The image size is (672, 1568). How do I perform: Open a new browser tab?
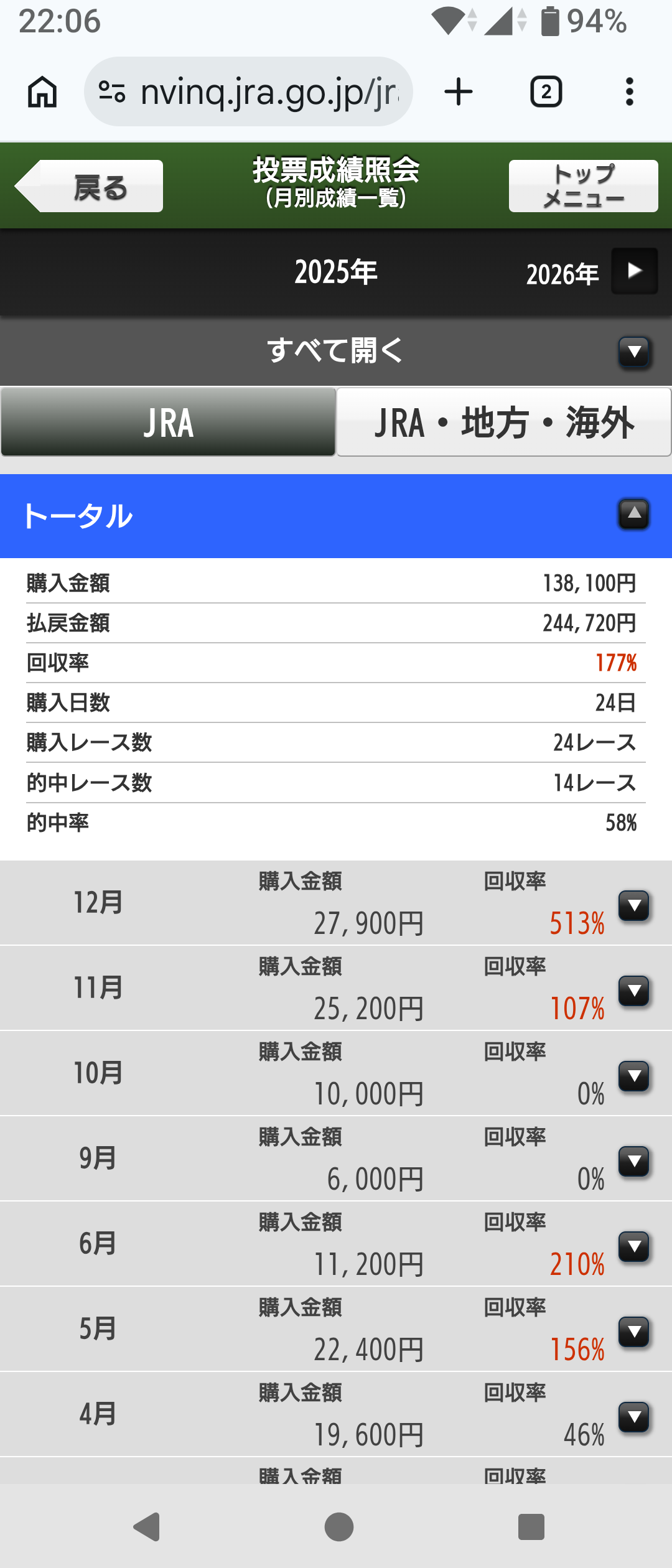[459, 92]
